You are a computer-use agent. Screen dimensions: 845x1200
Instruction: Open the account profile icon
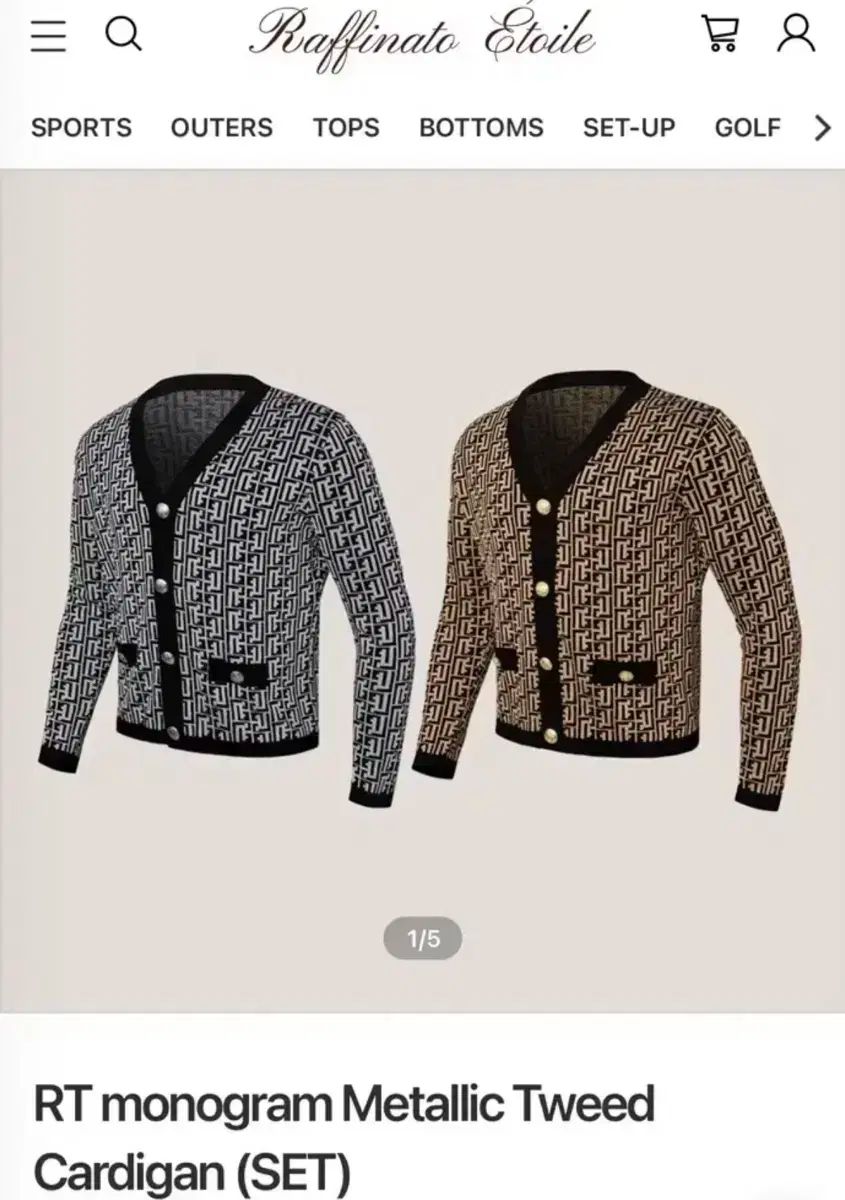click(797, 34)
